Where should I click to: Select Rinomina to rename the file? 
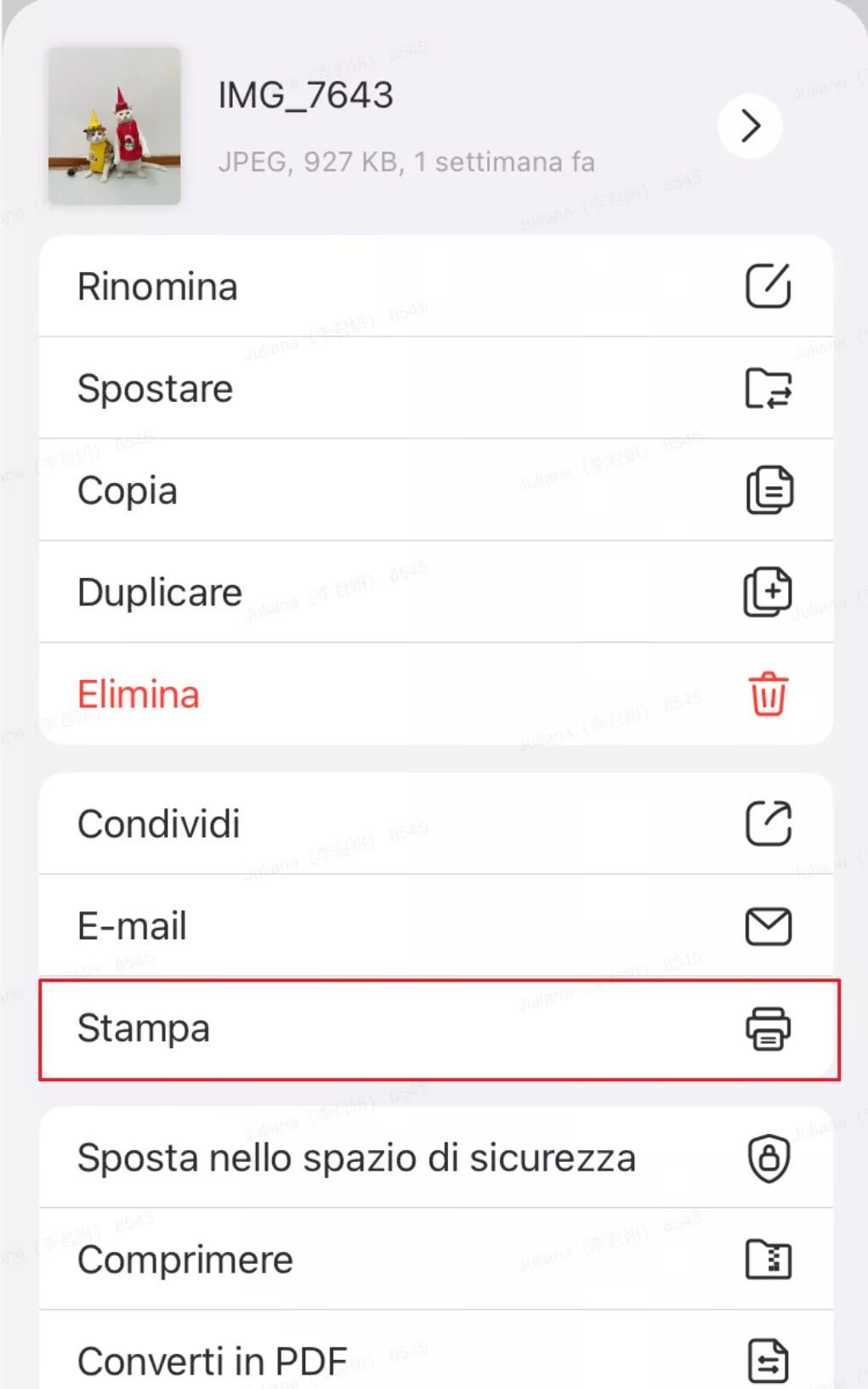[435, 286]
